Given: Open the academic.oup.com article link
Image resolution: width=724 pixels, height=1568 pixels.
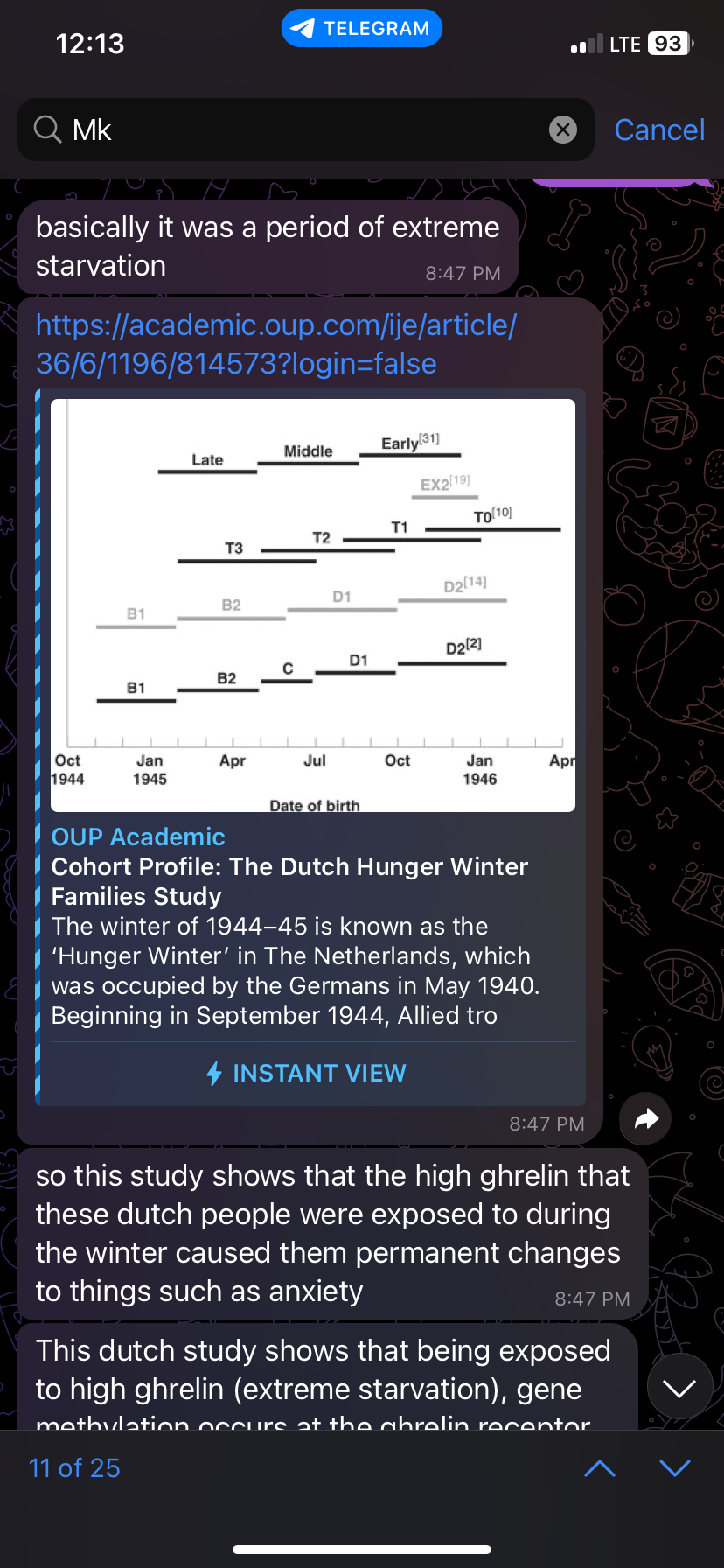Looking at the screenshot, I should 275,344.
